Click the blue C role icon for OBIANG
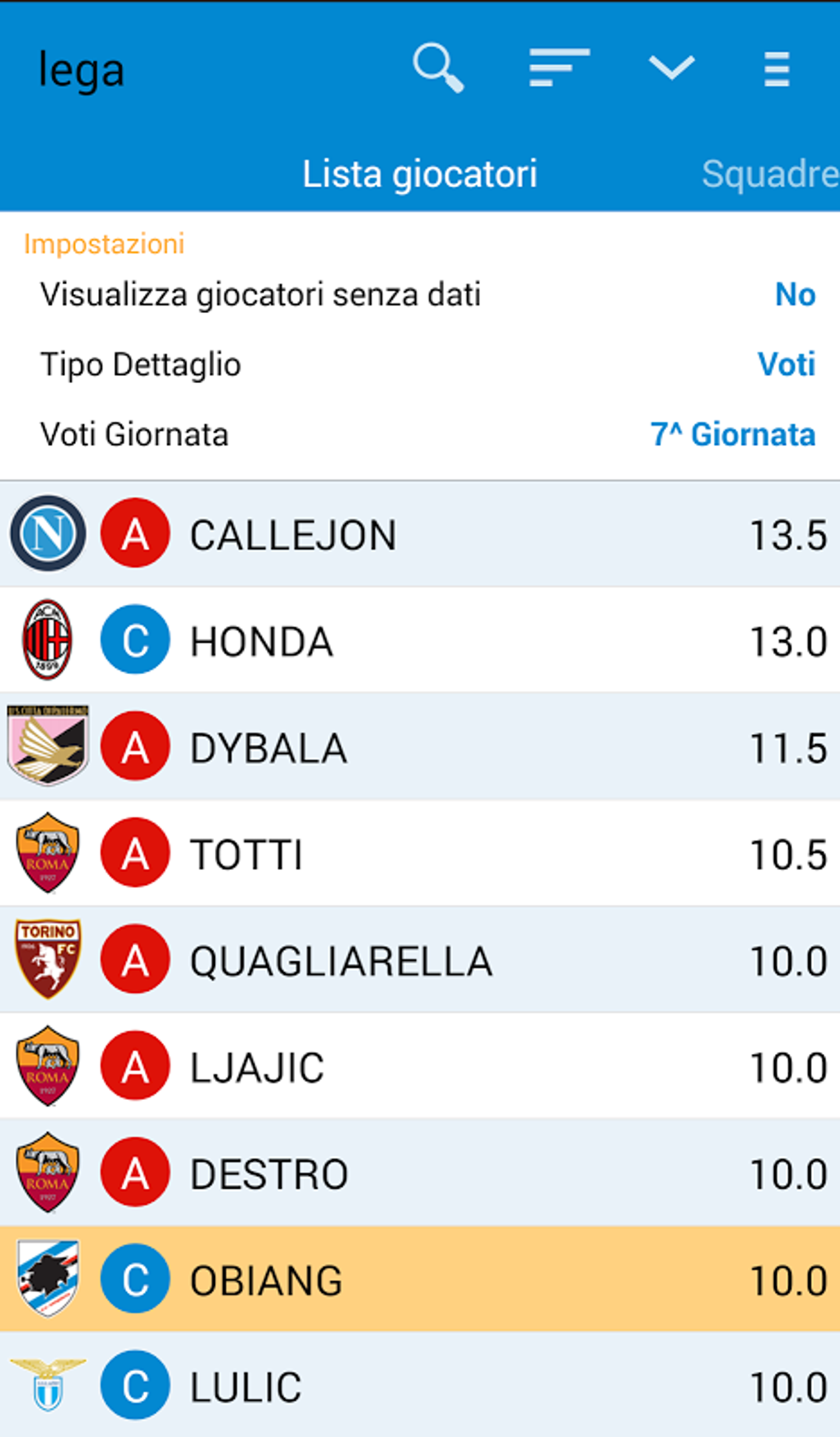840x1437 pixels. coord(134,1279)
